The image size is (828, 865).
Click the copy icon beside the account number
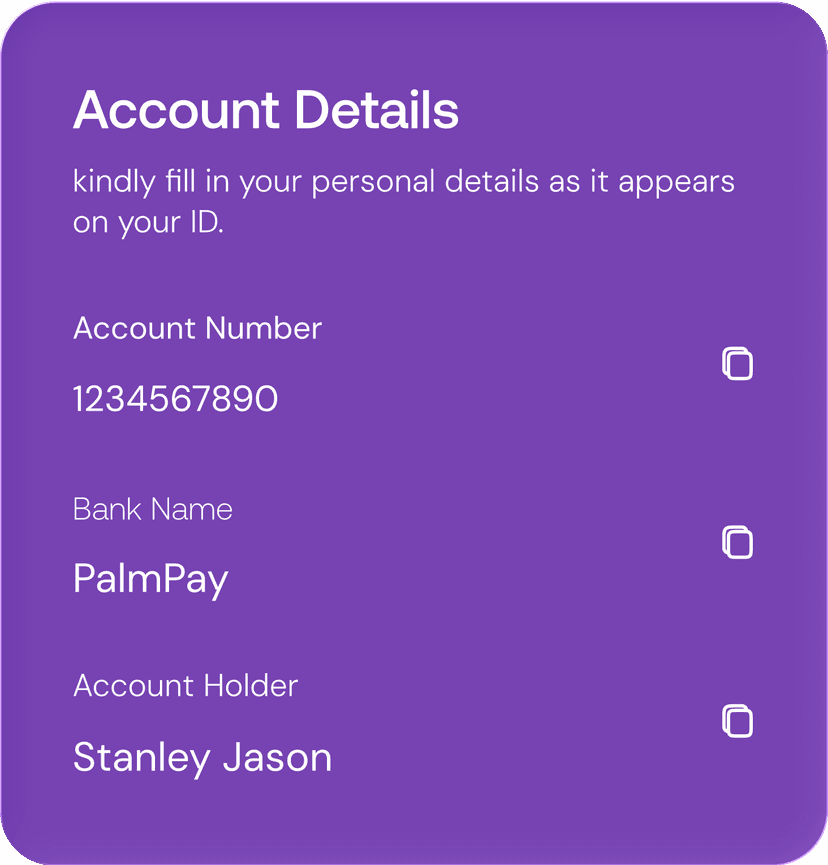[x=737, y=364]
